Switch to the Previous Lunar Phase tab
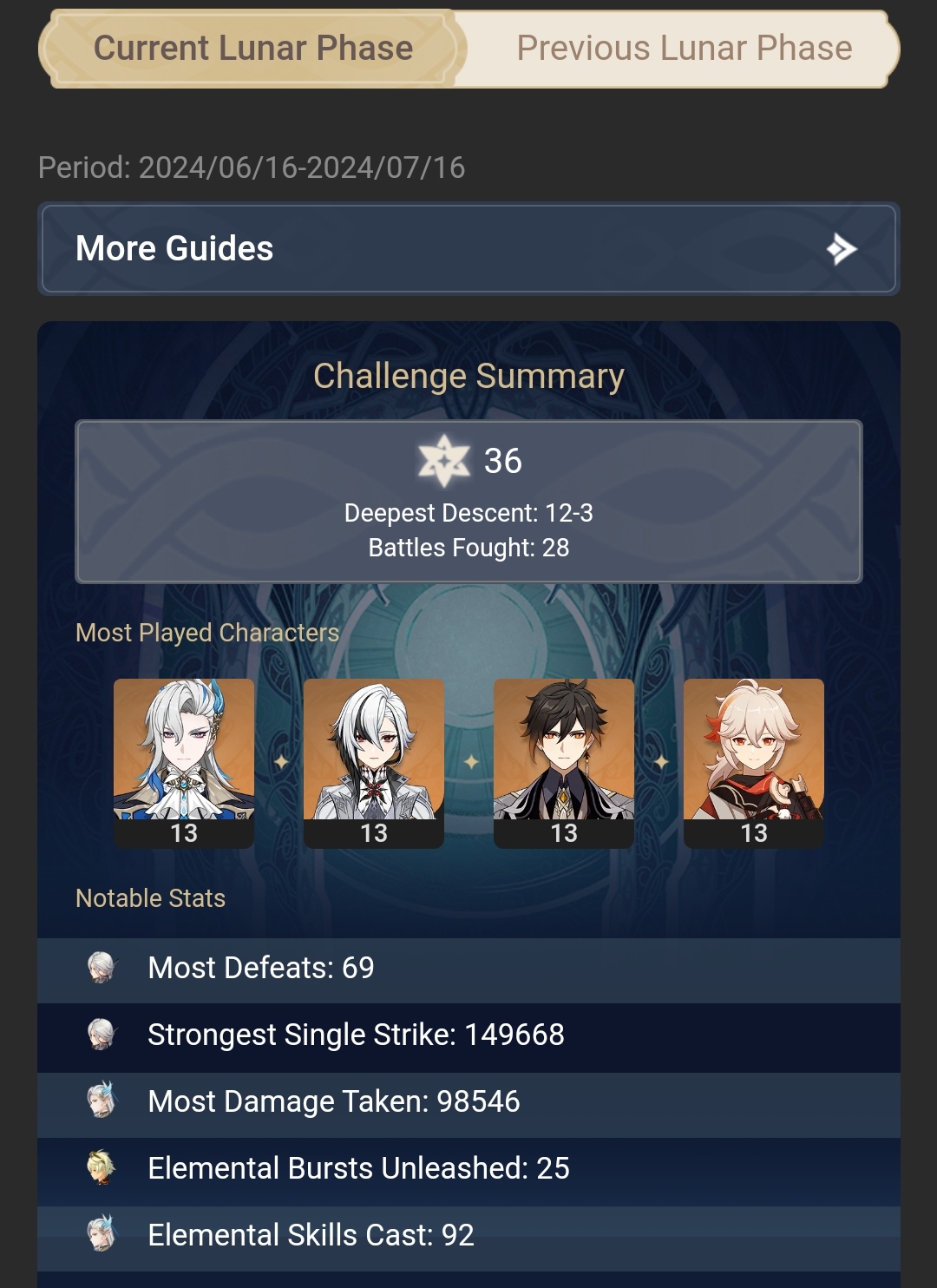Screen dimensions: 937x1288 click(x=684, y=49)
